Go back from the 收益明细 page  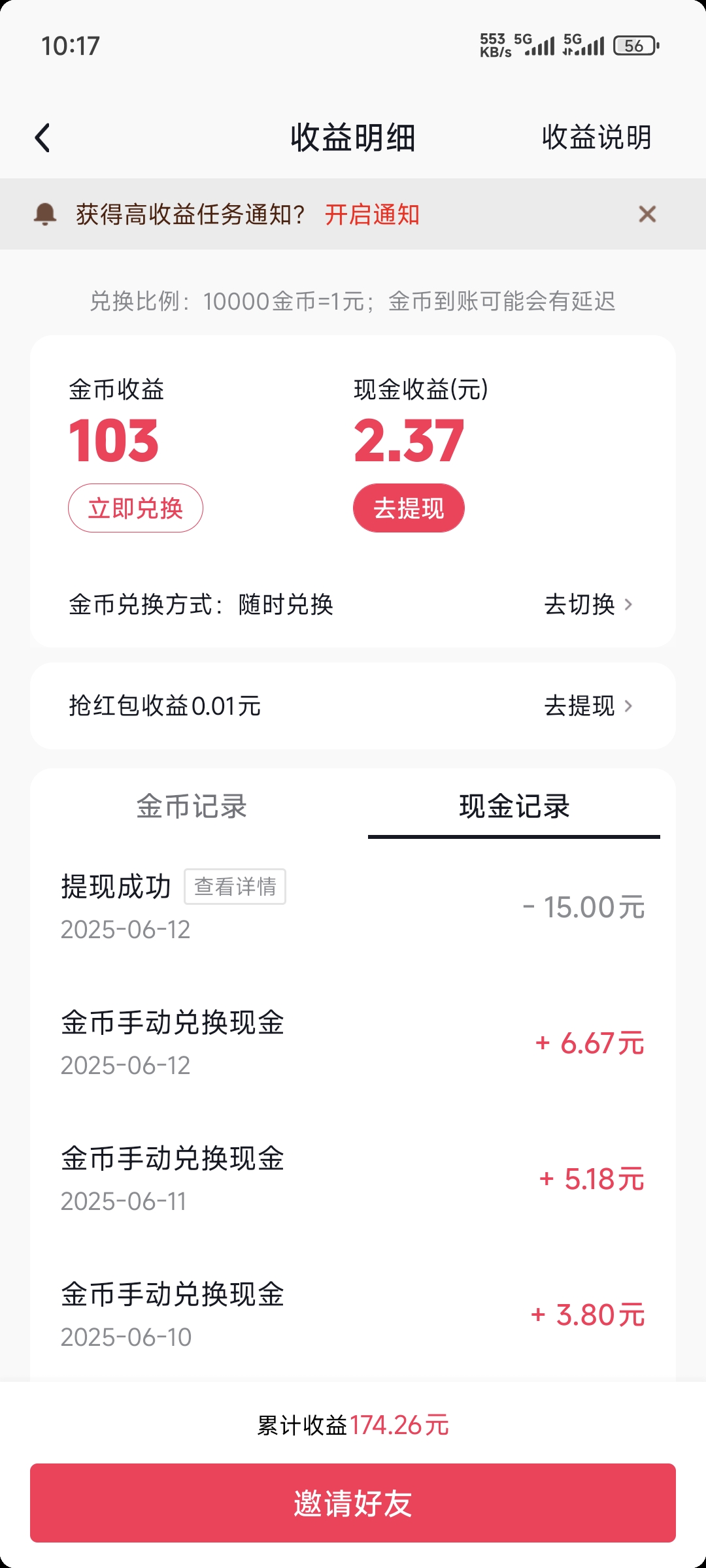point(43,138)
